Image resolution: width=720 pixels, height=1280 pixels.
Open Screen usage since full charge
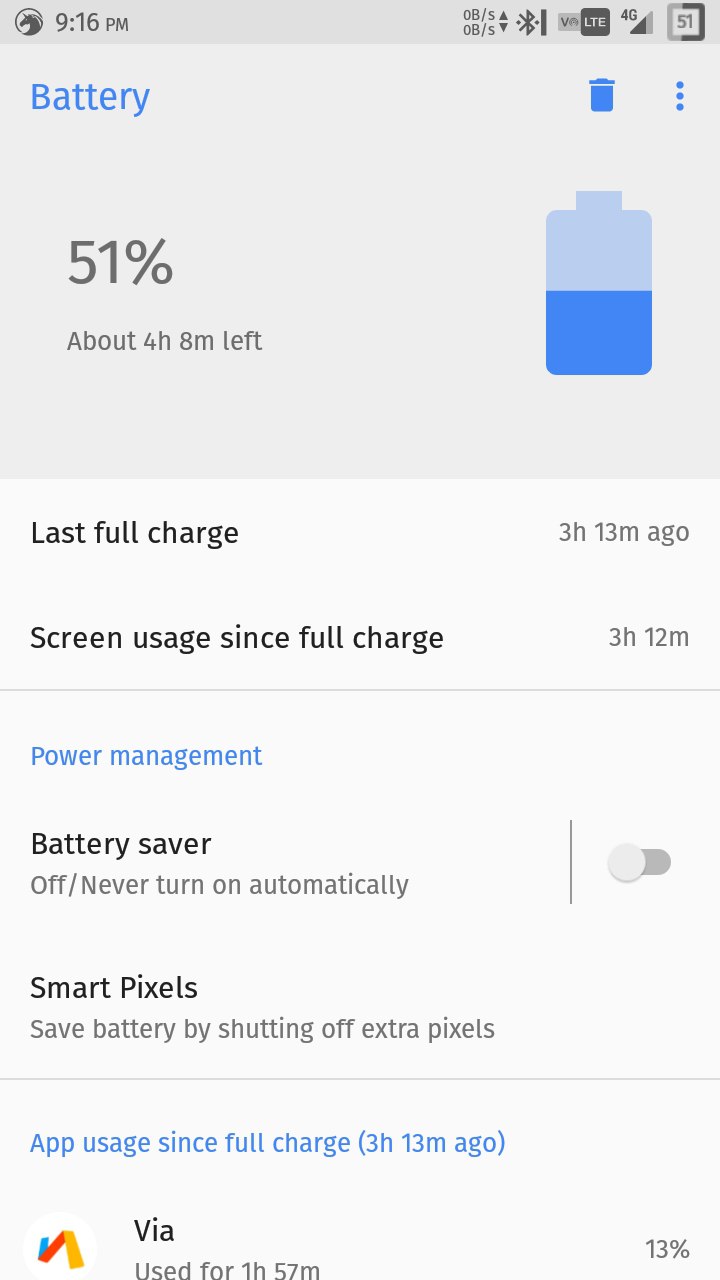coord(360,637)
